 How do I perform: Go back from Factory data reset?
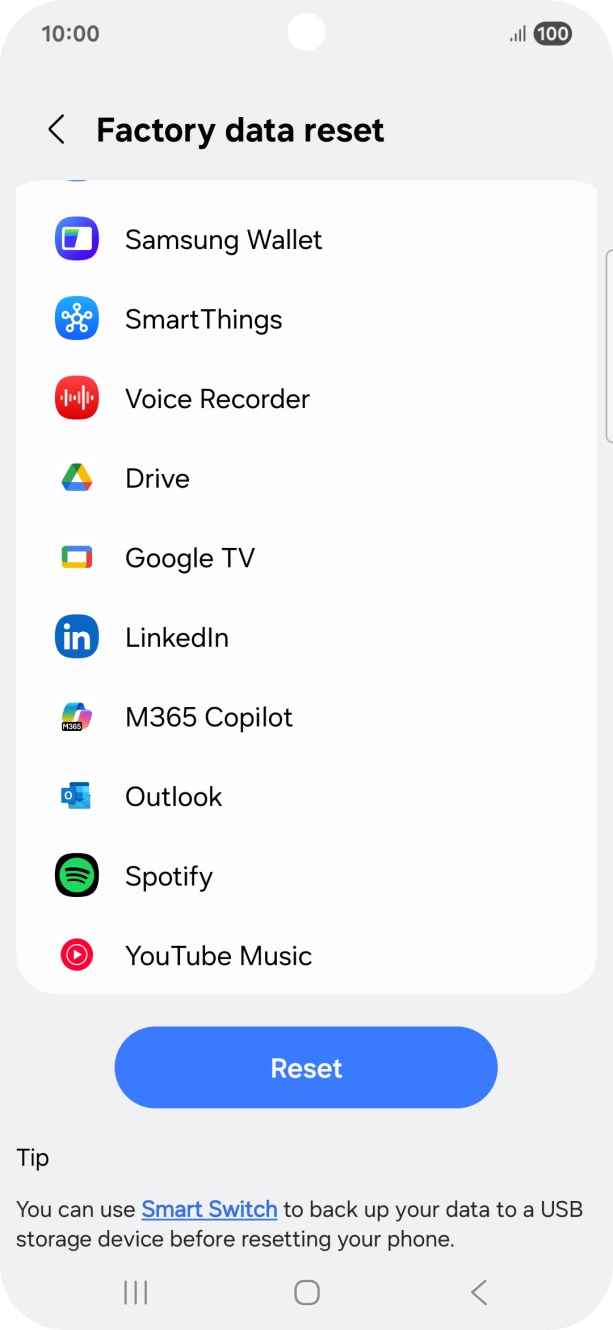[x=57, y=130]
